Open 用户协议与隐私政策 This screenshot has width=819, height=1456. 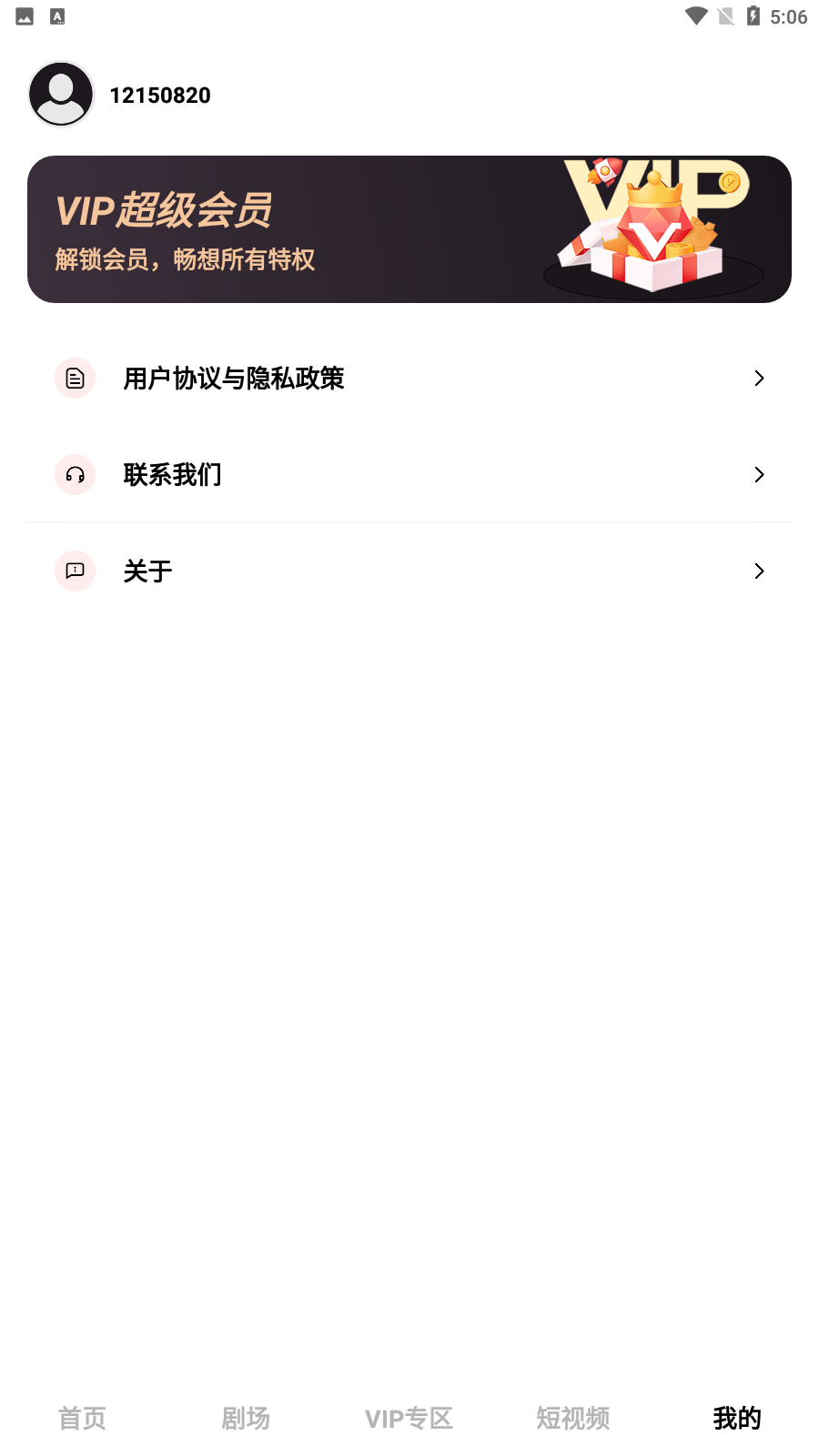409,378
